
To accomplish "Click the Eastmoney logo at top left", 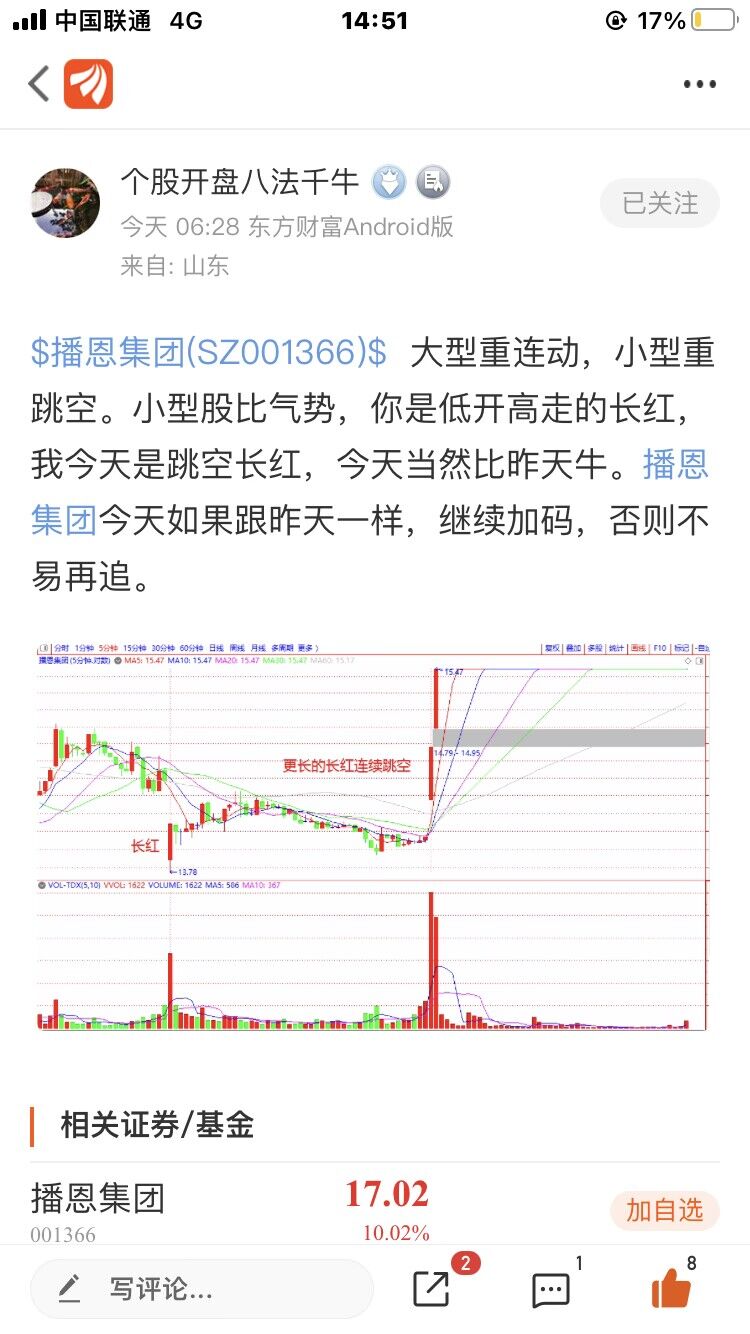I will pyautogui.click(x=88, y=84).
